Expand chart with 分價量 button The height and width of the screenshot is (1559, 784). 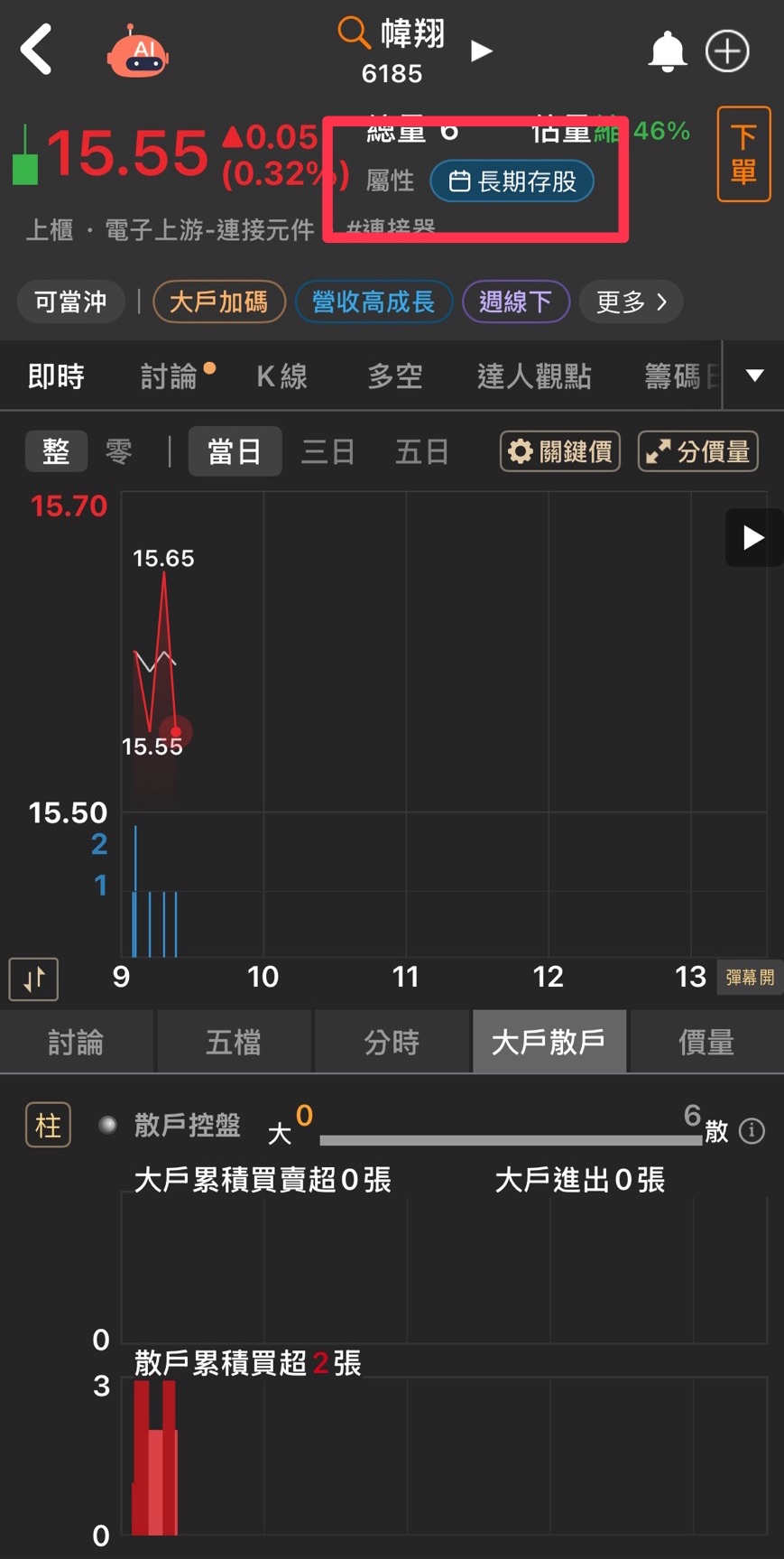tap(698, 451)
